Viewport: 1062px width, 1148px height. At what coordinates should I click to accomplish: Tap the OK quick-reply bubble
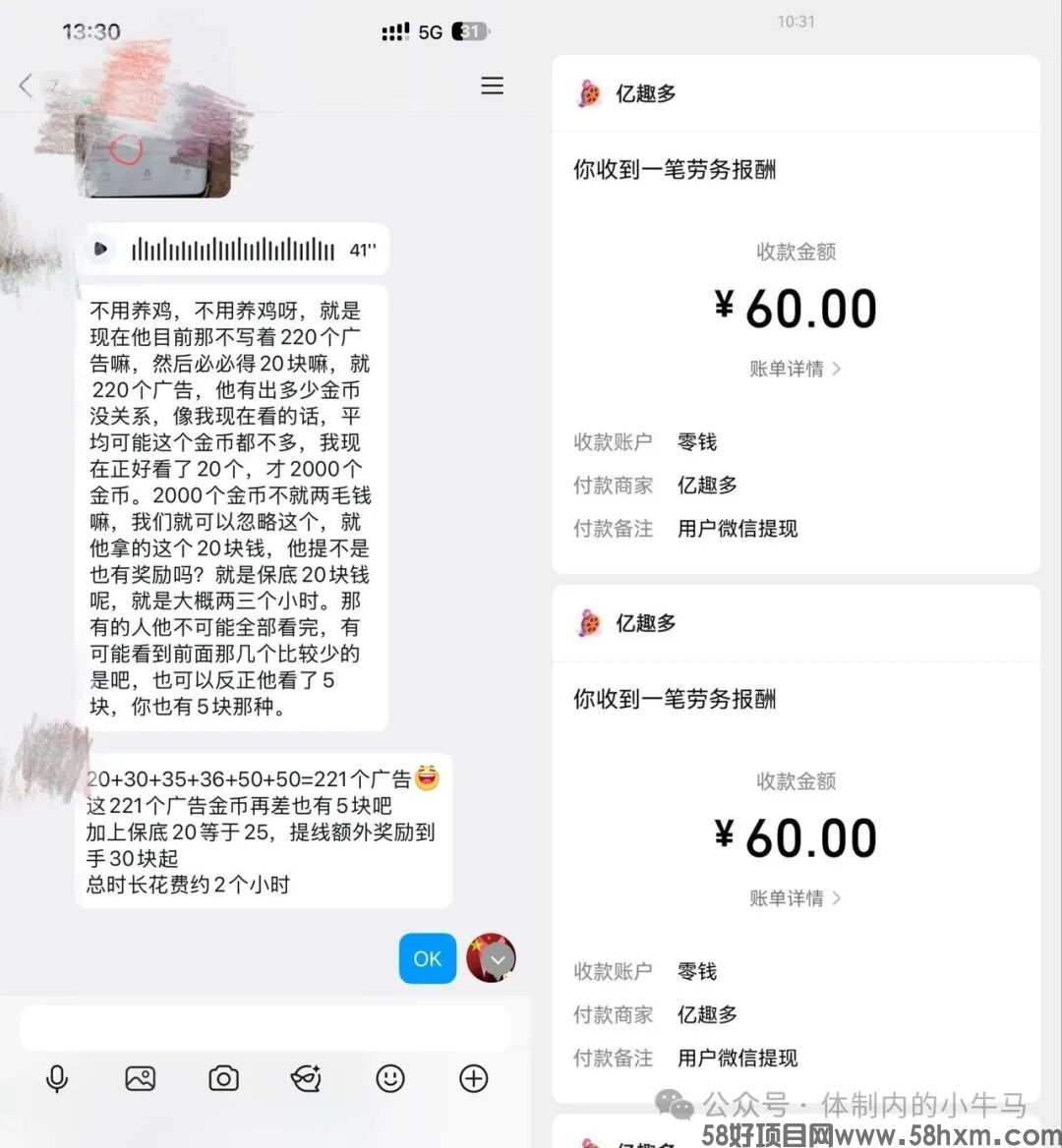pyautogui.click(x=427, y=958)
